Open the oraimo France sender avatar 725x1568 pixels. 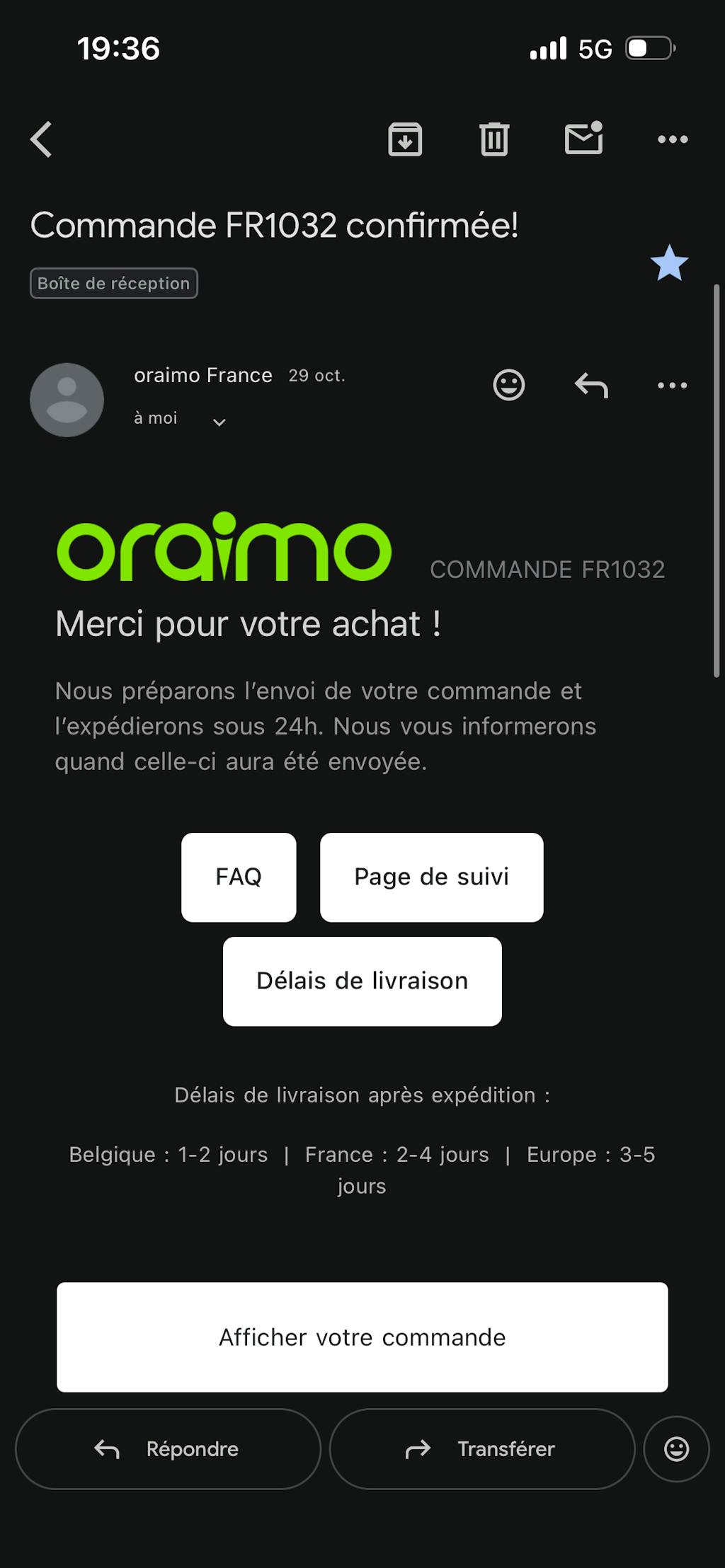pos(67,400)
